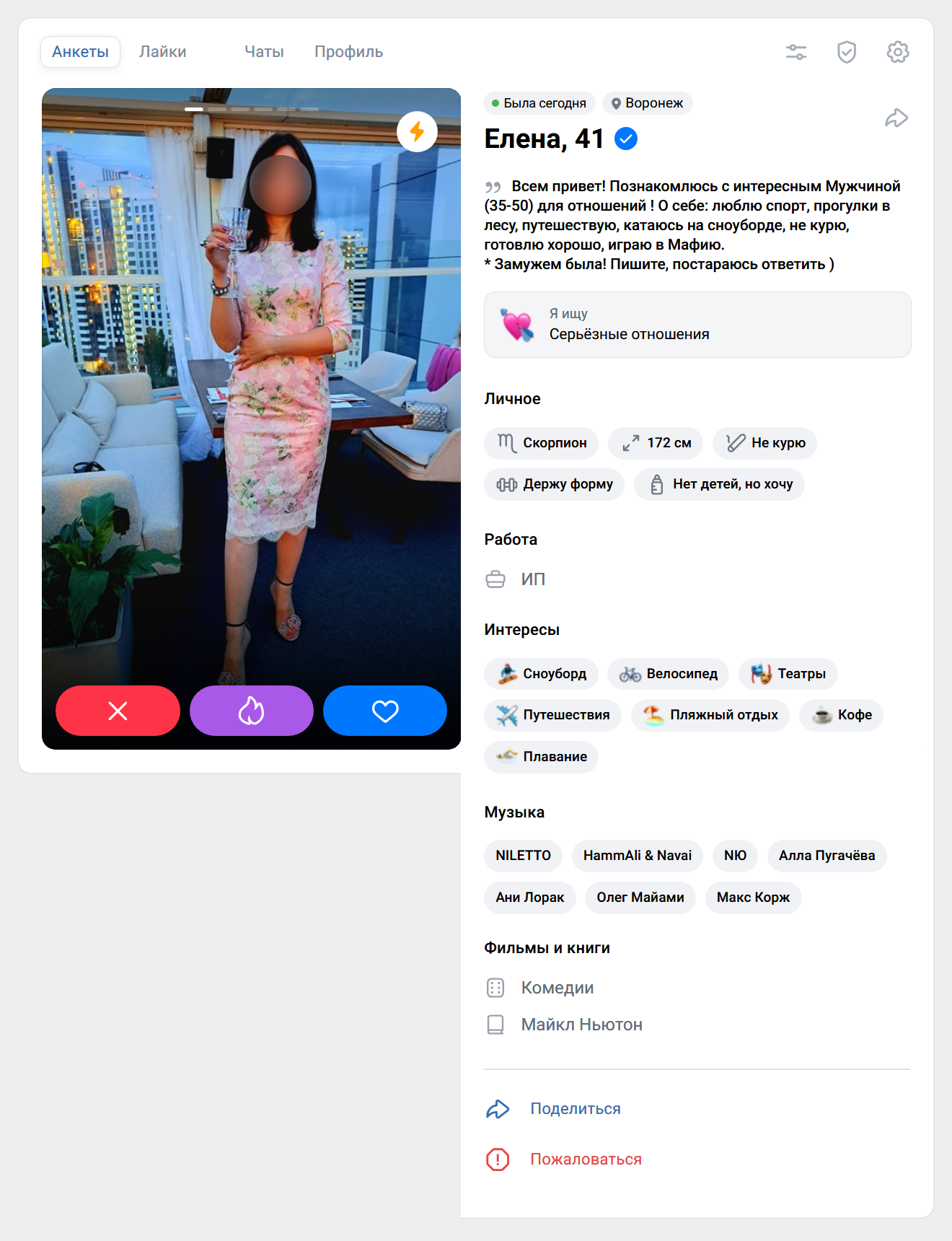Open the Лайки tab
This screenshot has height=1241, width=952.
[162, 52]
